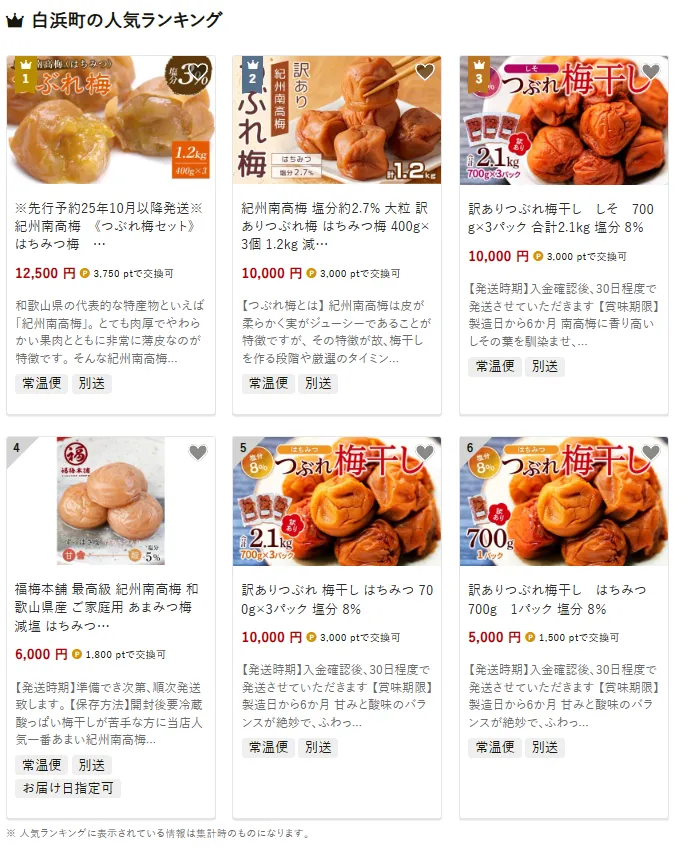Favorite the rank 4 福梅本舗 item
Viewport: 700px width, 852px height.
198,453
